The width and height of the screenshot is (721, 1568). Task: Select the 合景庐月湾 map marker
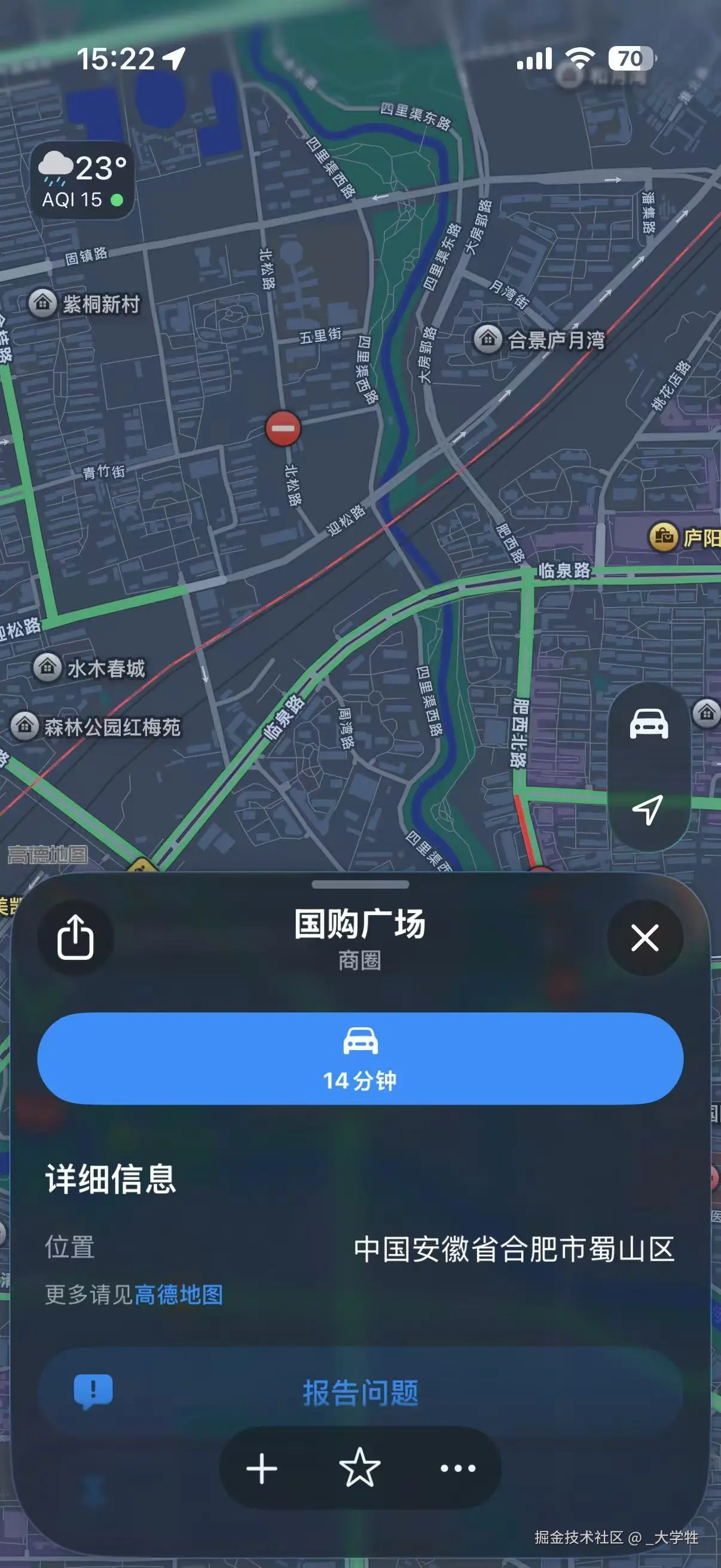coord(488,338)
